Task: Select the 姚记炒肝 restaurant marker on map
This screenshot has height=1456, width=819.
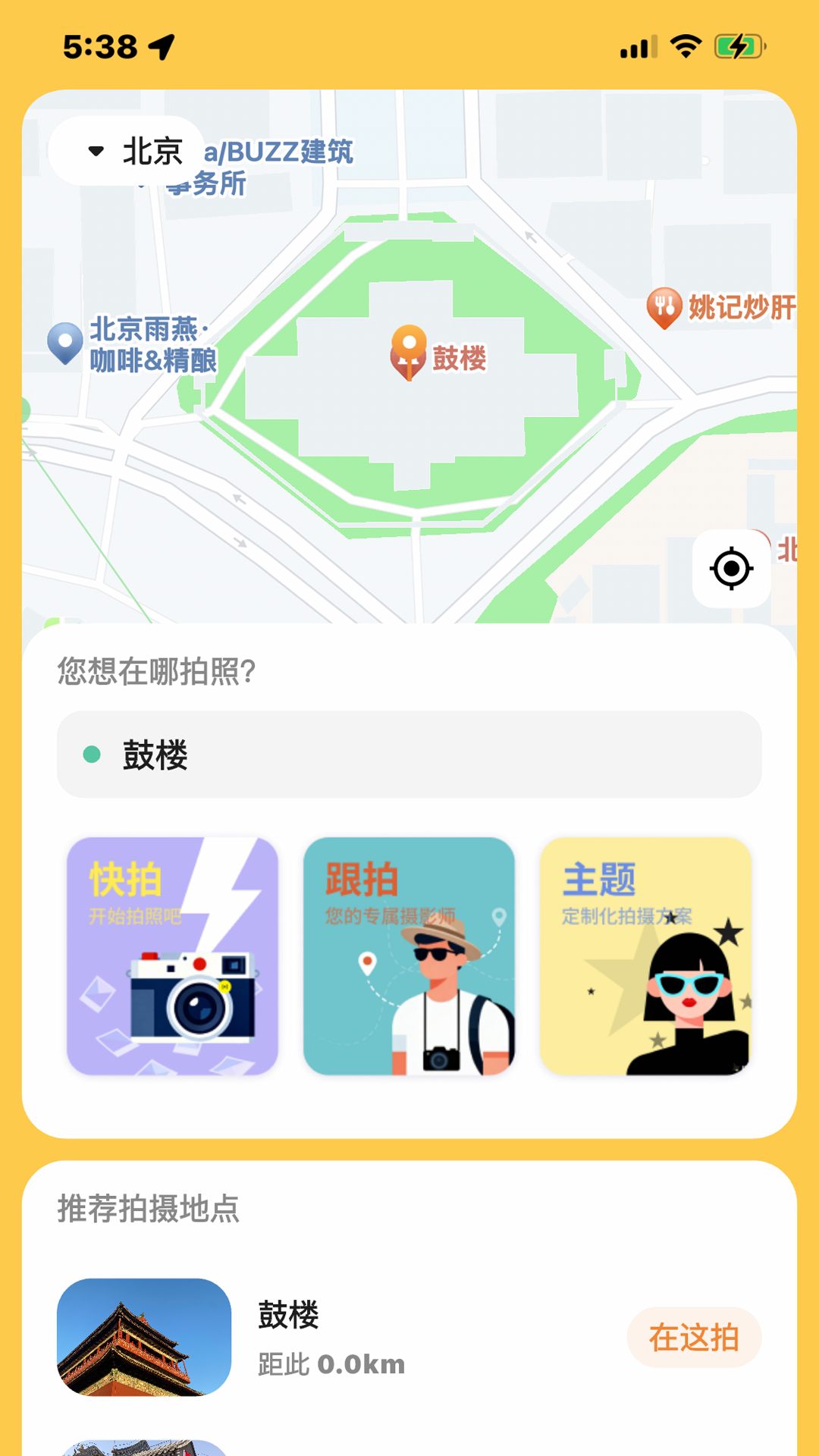Action: point(664,307)
